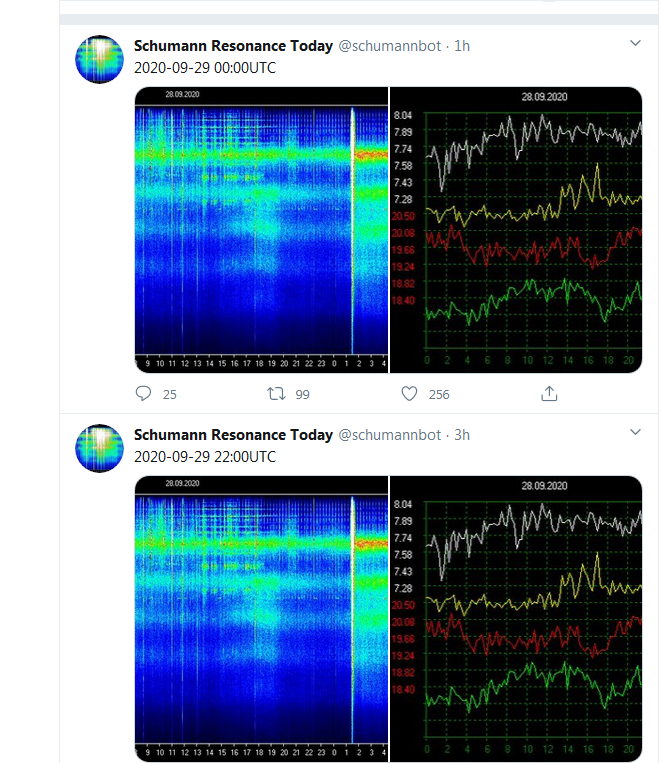The image size is (668, 763).
Task: Reply to the 00:00UTC tweet
Action: click(143, 394)
